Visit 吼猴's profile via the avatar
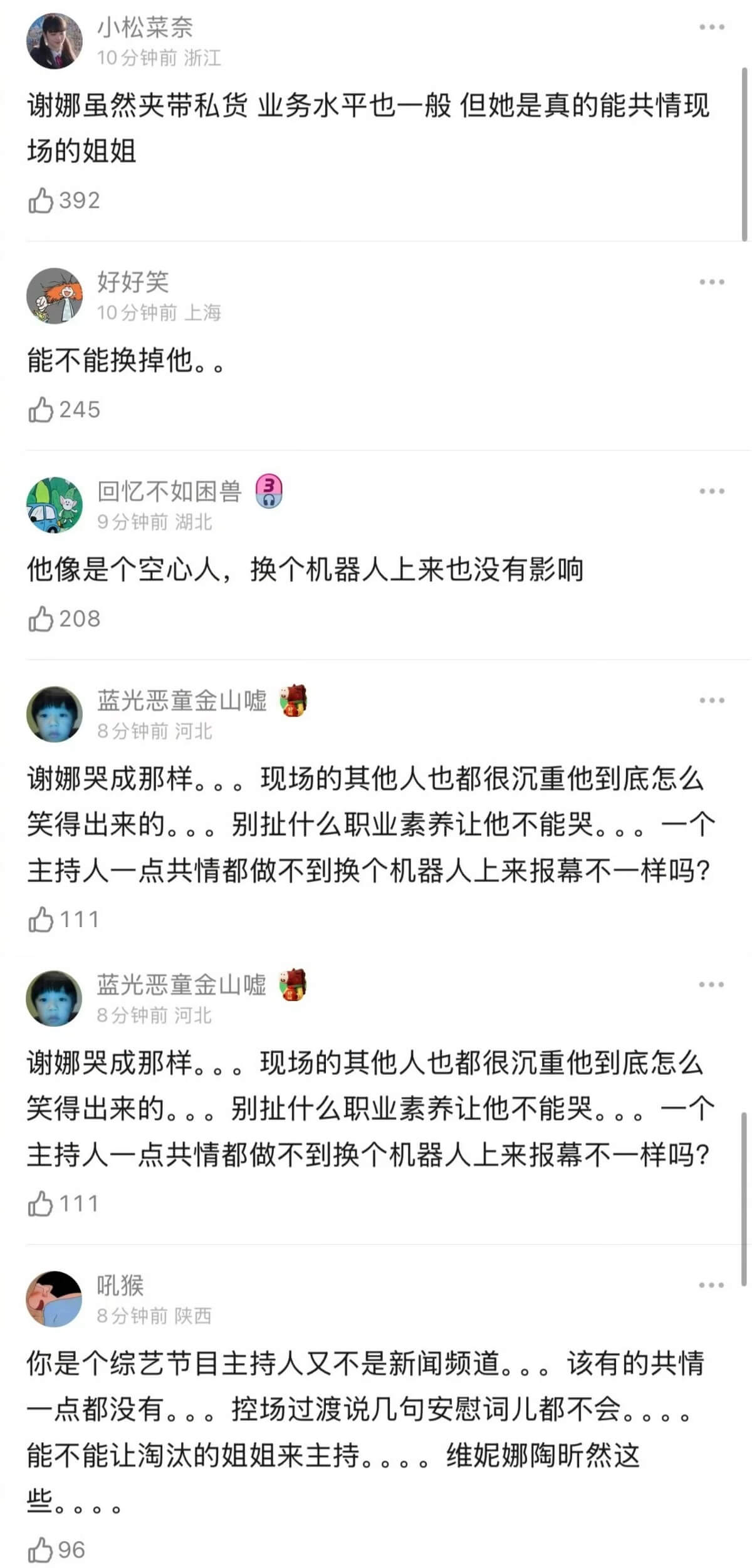The height and width of the screenshot is (1568, 752). [55, 1299]
